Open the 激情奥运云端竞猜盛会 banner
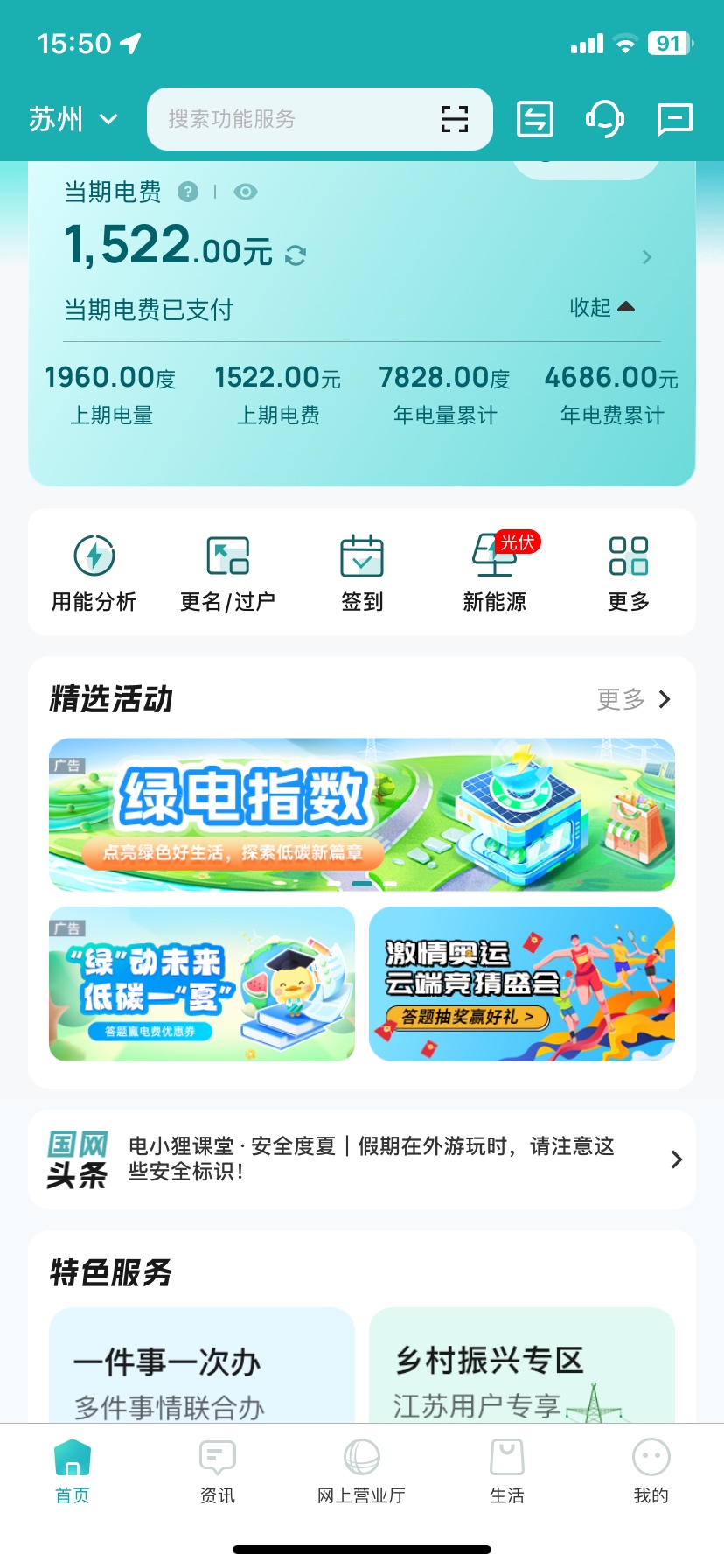Image resolution: width=724 pixels, height=1568 pixels. (522, 983)
